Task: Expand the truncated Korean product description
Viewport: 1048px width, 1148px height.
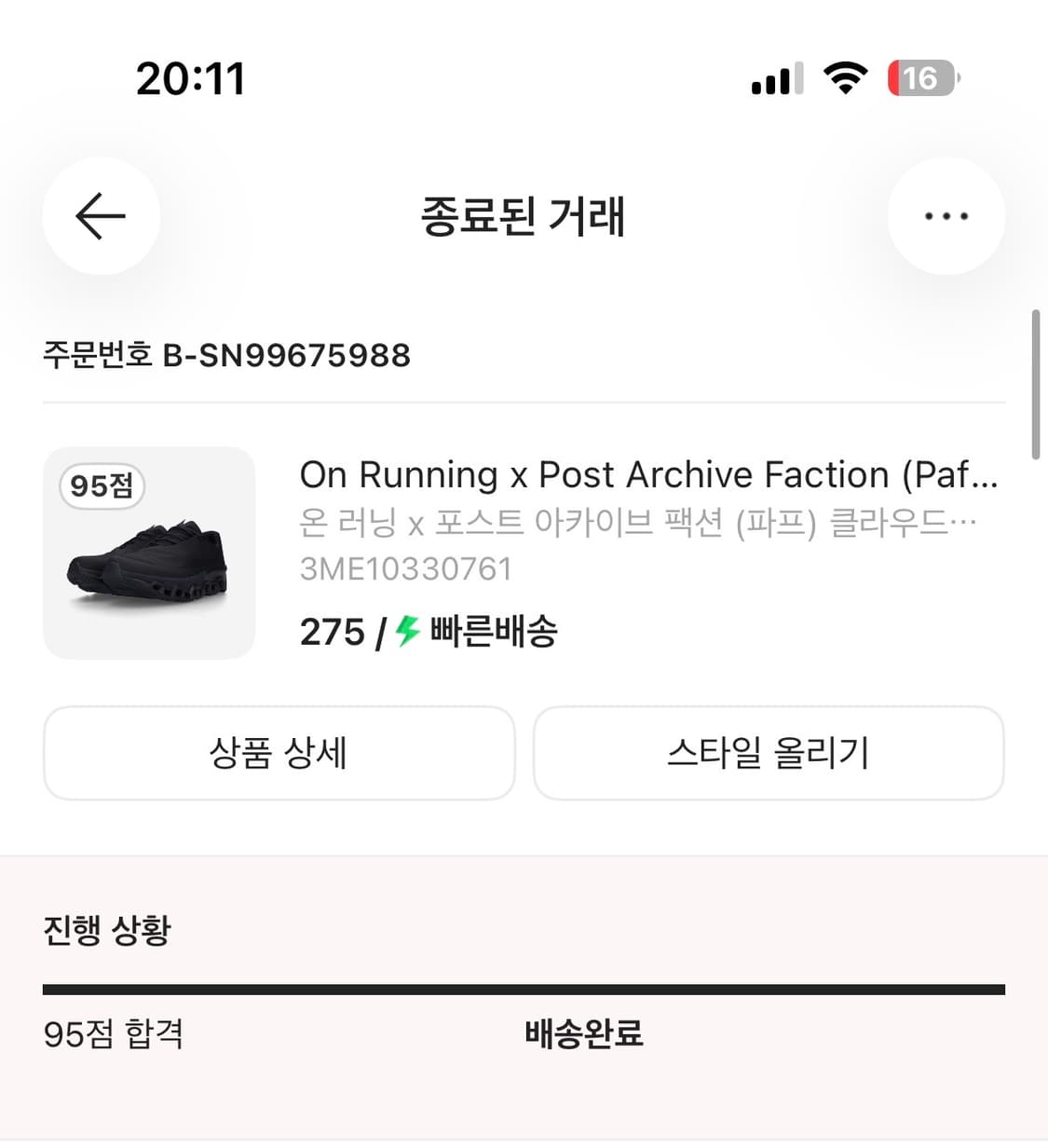Action: point(638,523)
